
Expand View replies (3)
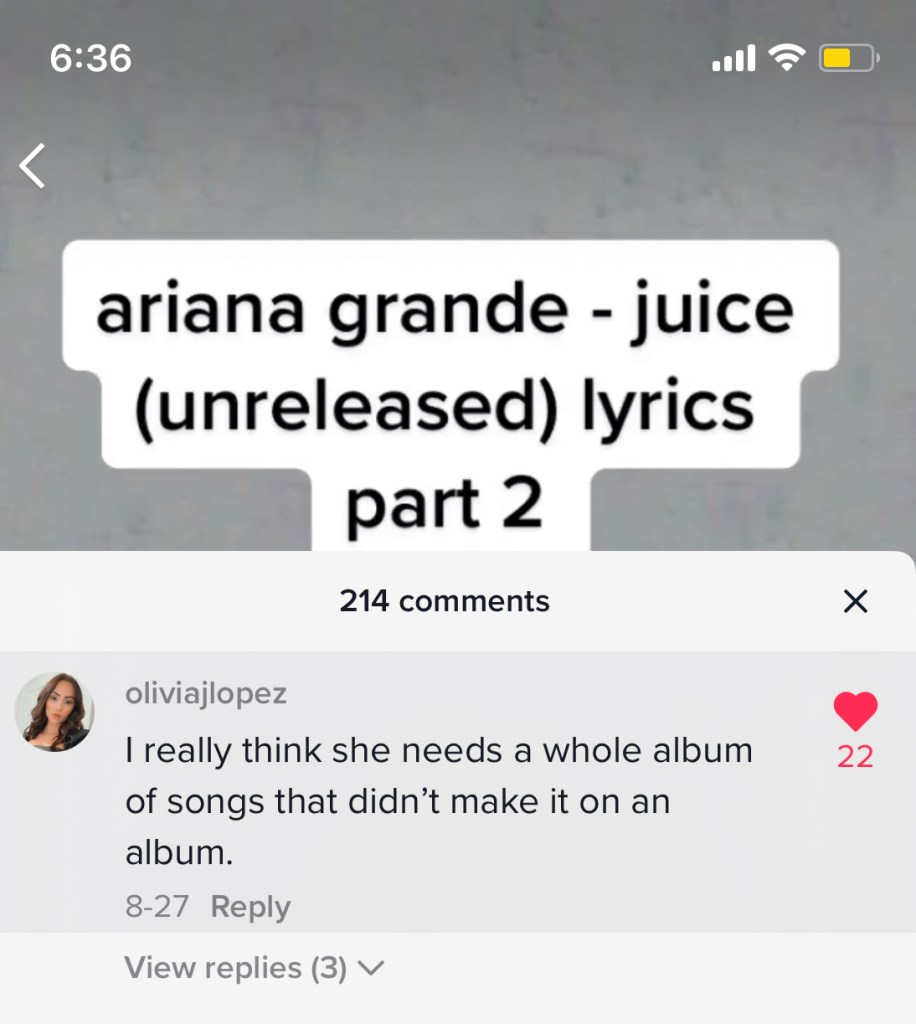point(254,968)
